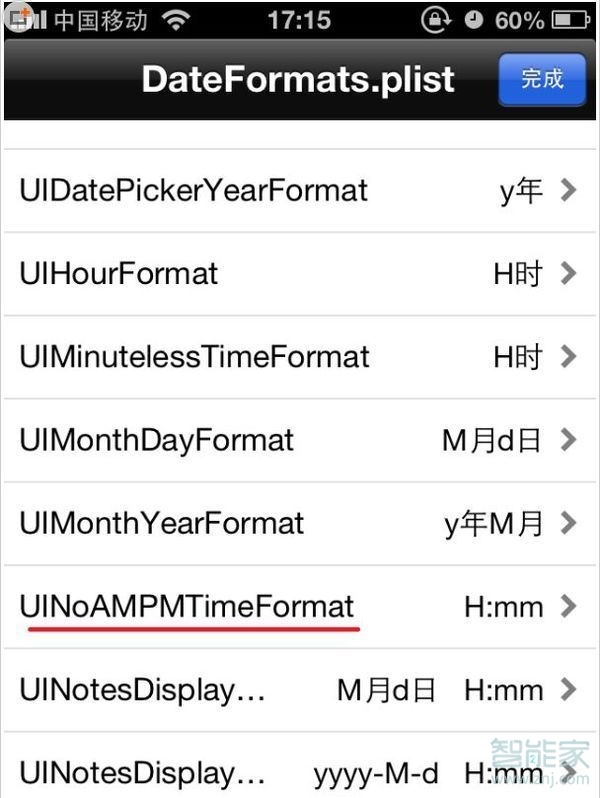600x798 pixels.
Task: Select the UIMinutelessTimeFormat row
Action: [299, 357]
